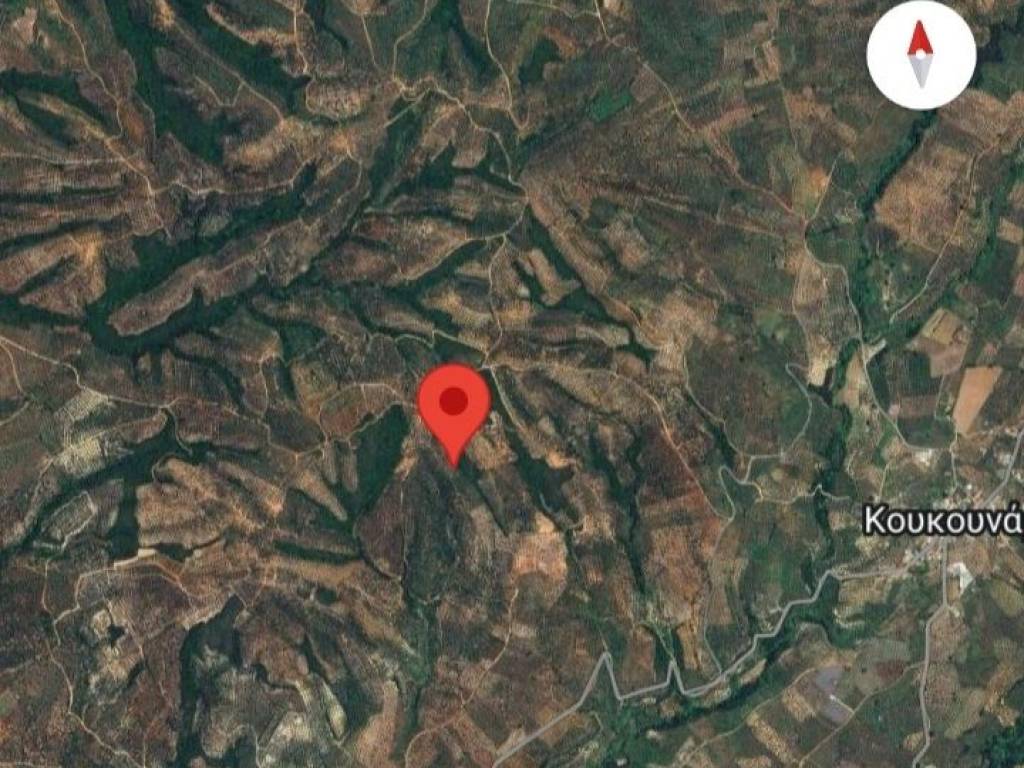Tap the red location pin

(x=454, y=406)
